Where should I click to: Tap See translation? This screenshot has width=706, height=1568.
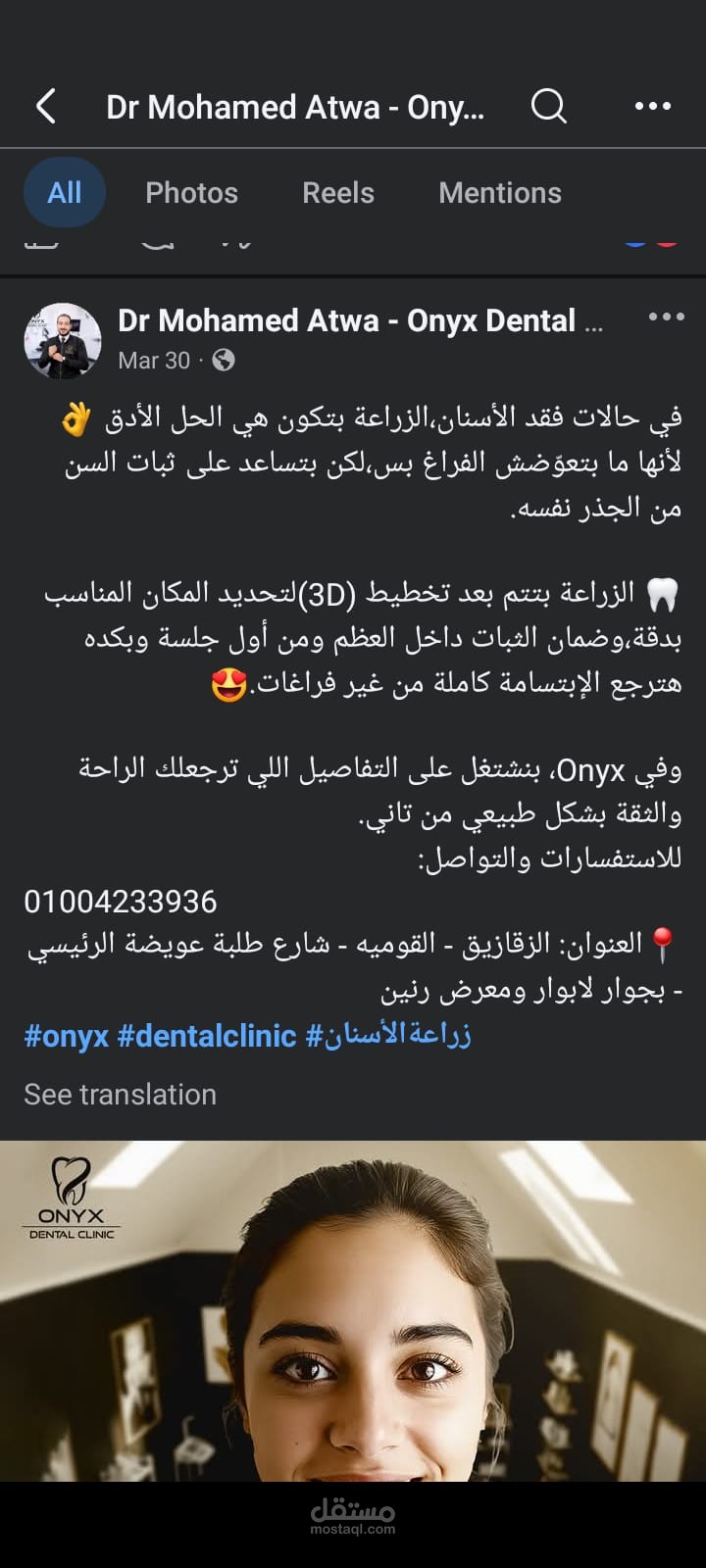coord(120,1095)
